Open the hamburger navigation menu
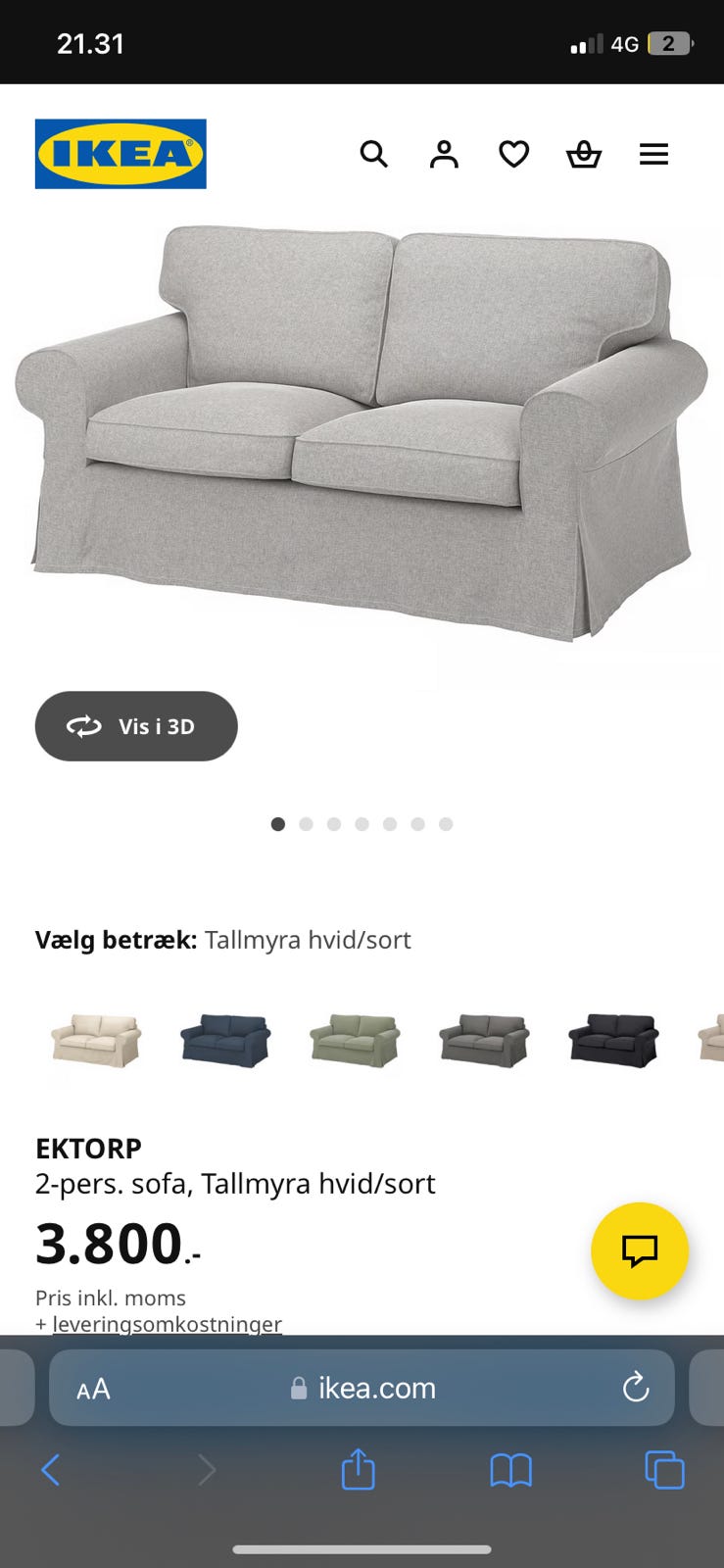This screenshot has height=1568, width=724. (x=653, y=154)
